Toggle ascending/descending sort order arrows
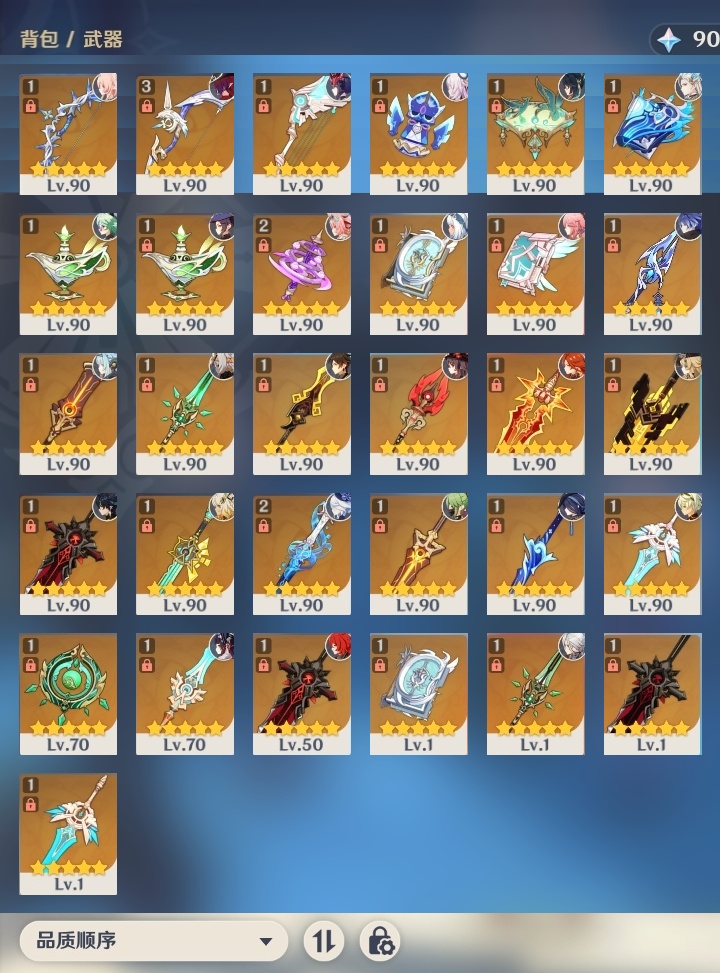 323,941
